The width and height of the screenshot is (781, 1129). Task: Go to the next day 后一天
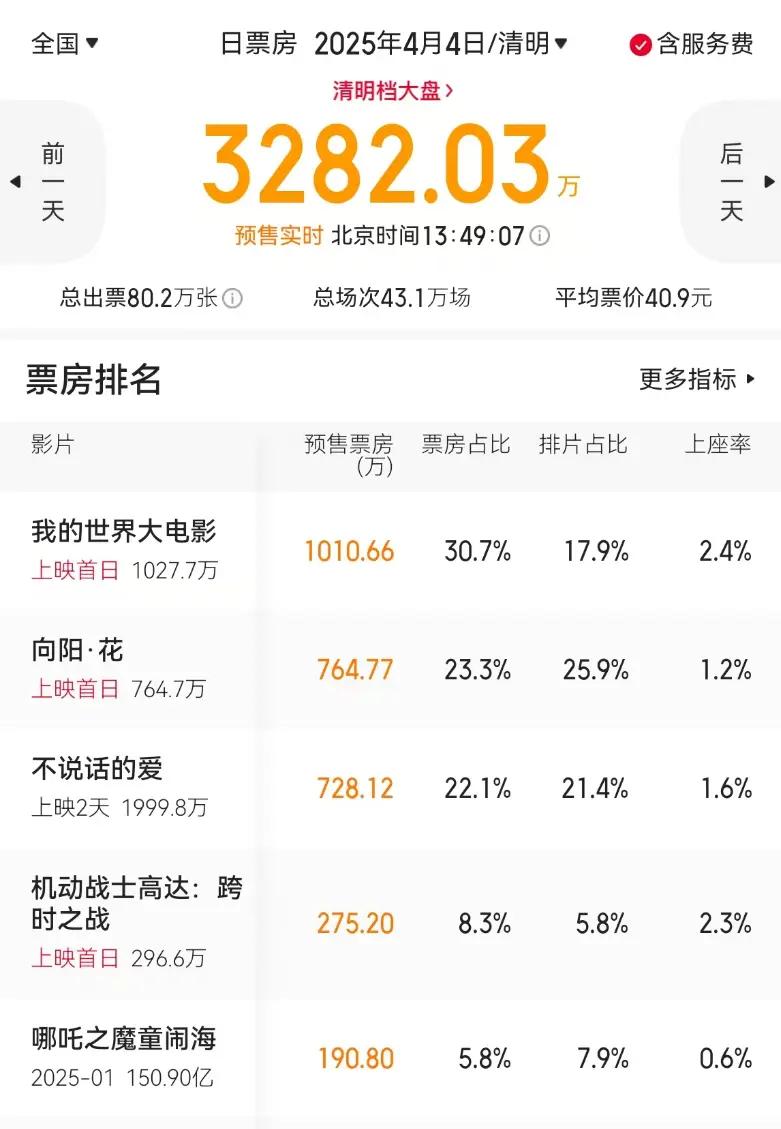(732, 182)
